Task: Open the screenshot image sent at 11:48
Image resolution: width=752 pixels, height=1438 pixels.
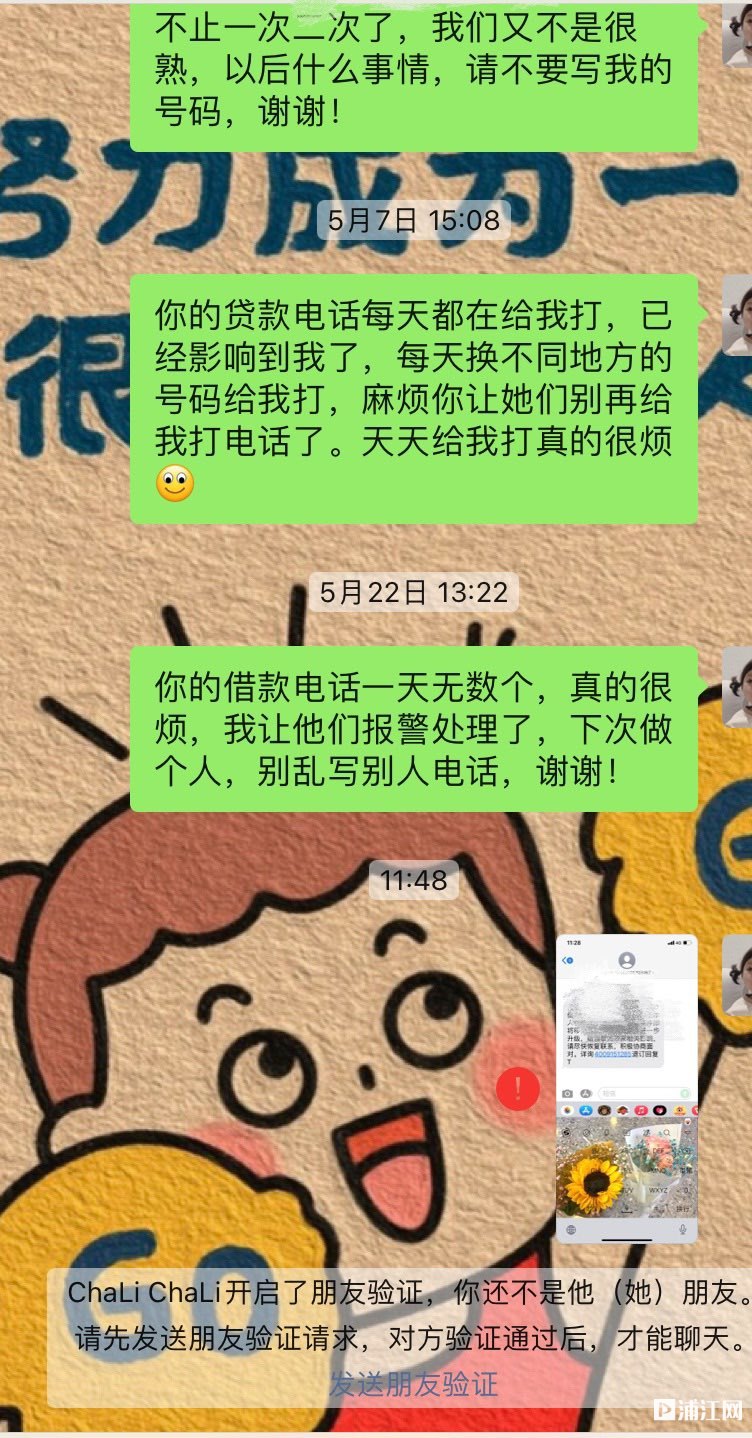Action: (626, 1089)
